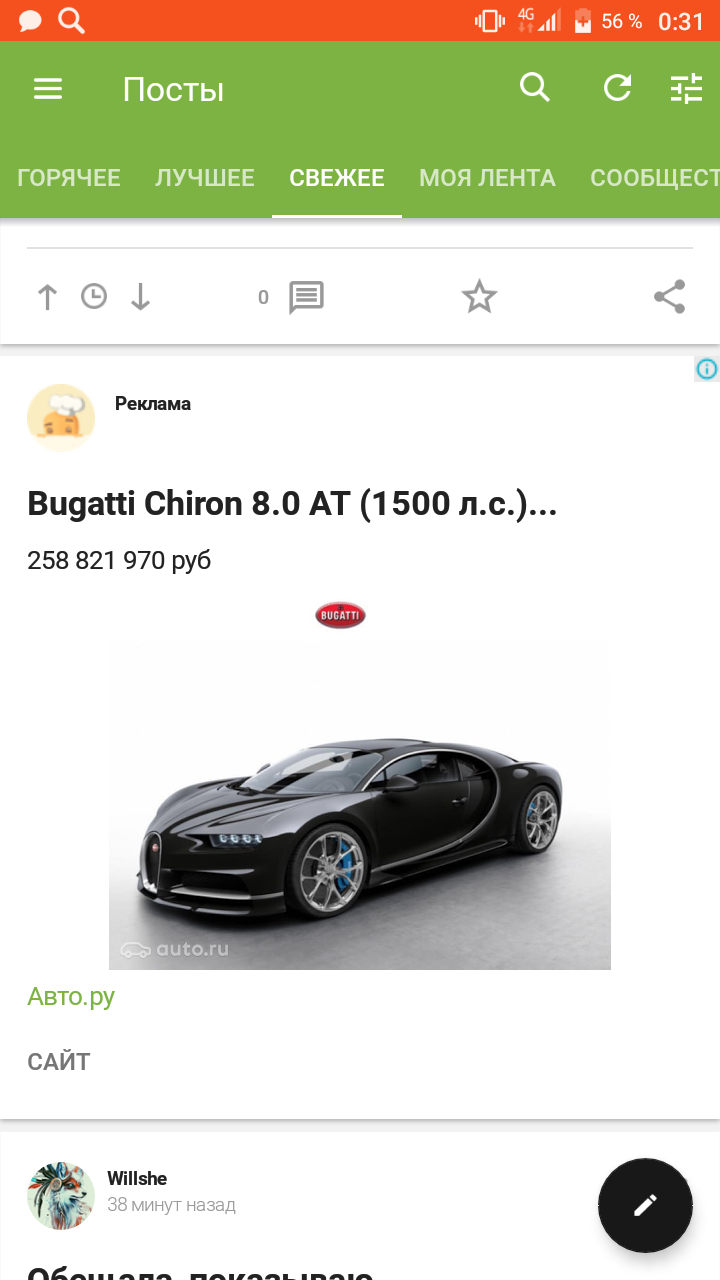Refresh the posts feed

click(x=617, y=88)
